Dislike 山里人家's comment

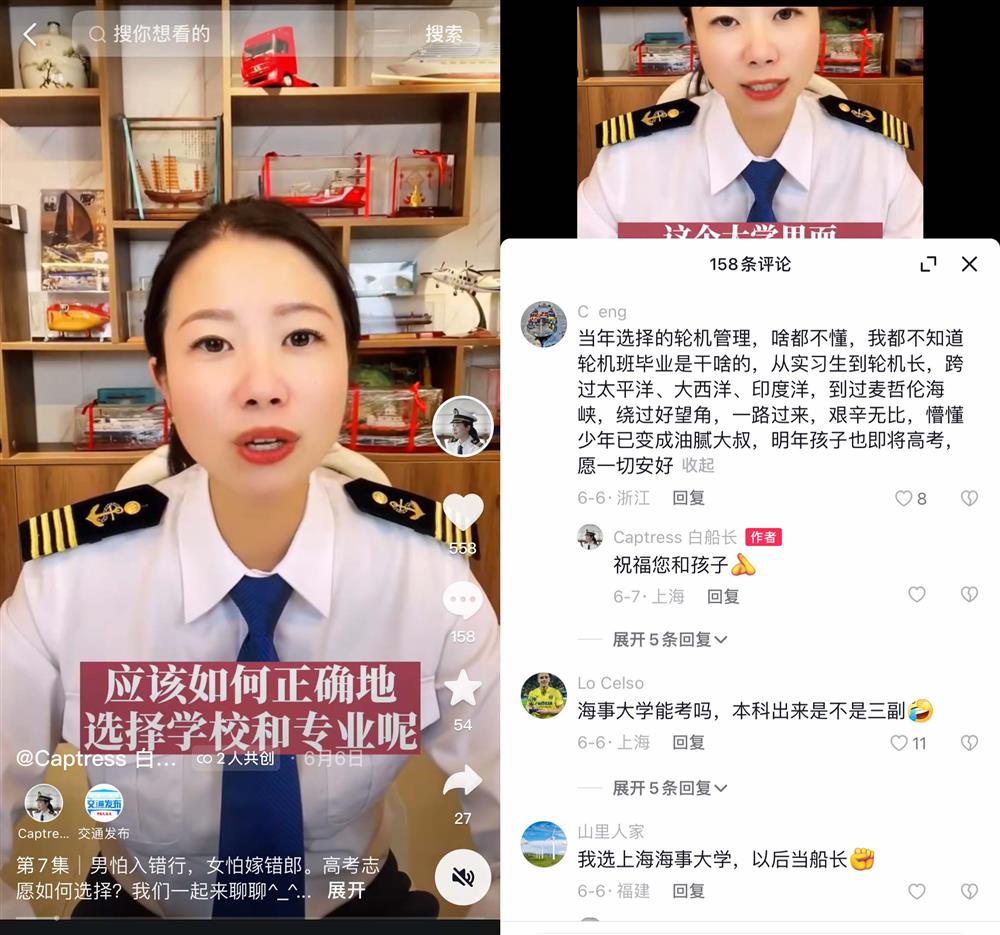click(968, 890)
